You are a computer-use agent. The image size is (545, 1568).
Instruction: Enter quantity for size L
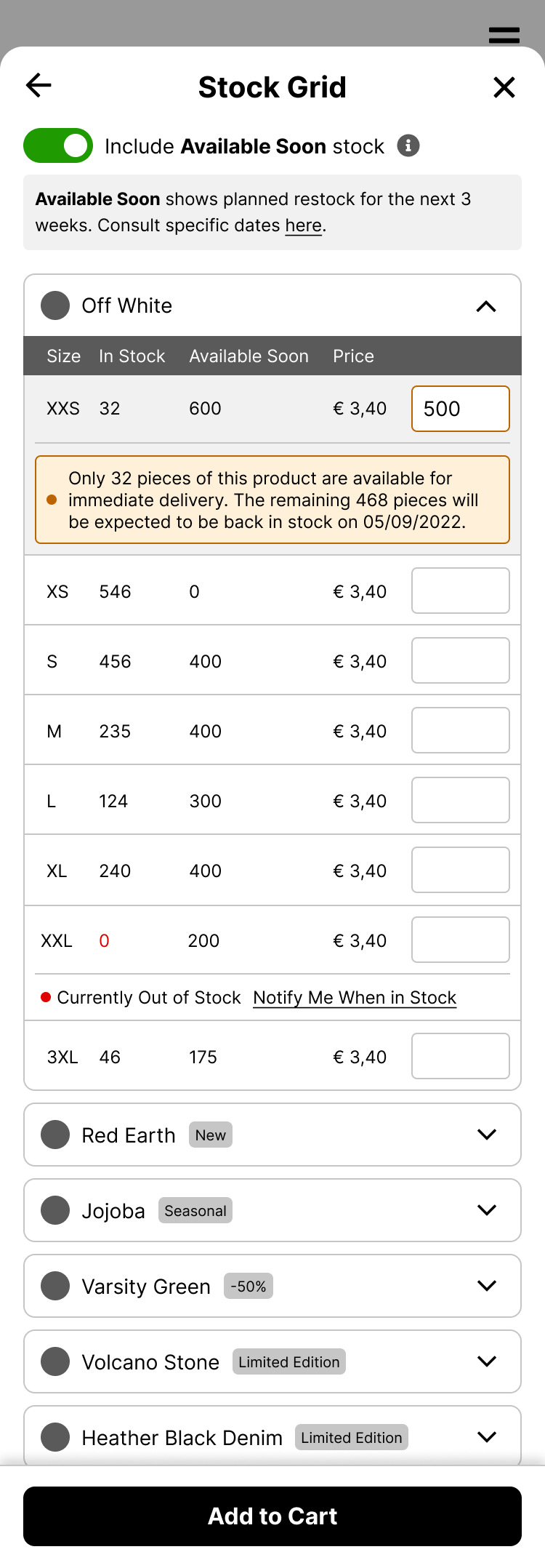[460, 801]
